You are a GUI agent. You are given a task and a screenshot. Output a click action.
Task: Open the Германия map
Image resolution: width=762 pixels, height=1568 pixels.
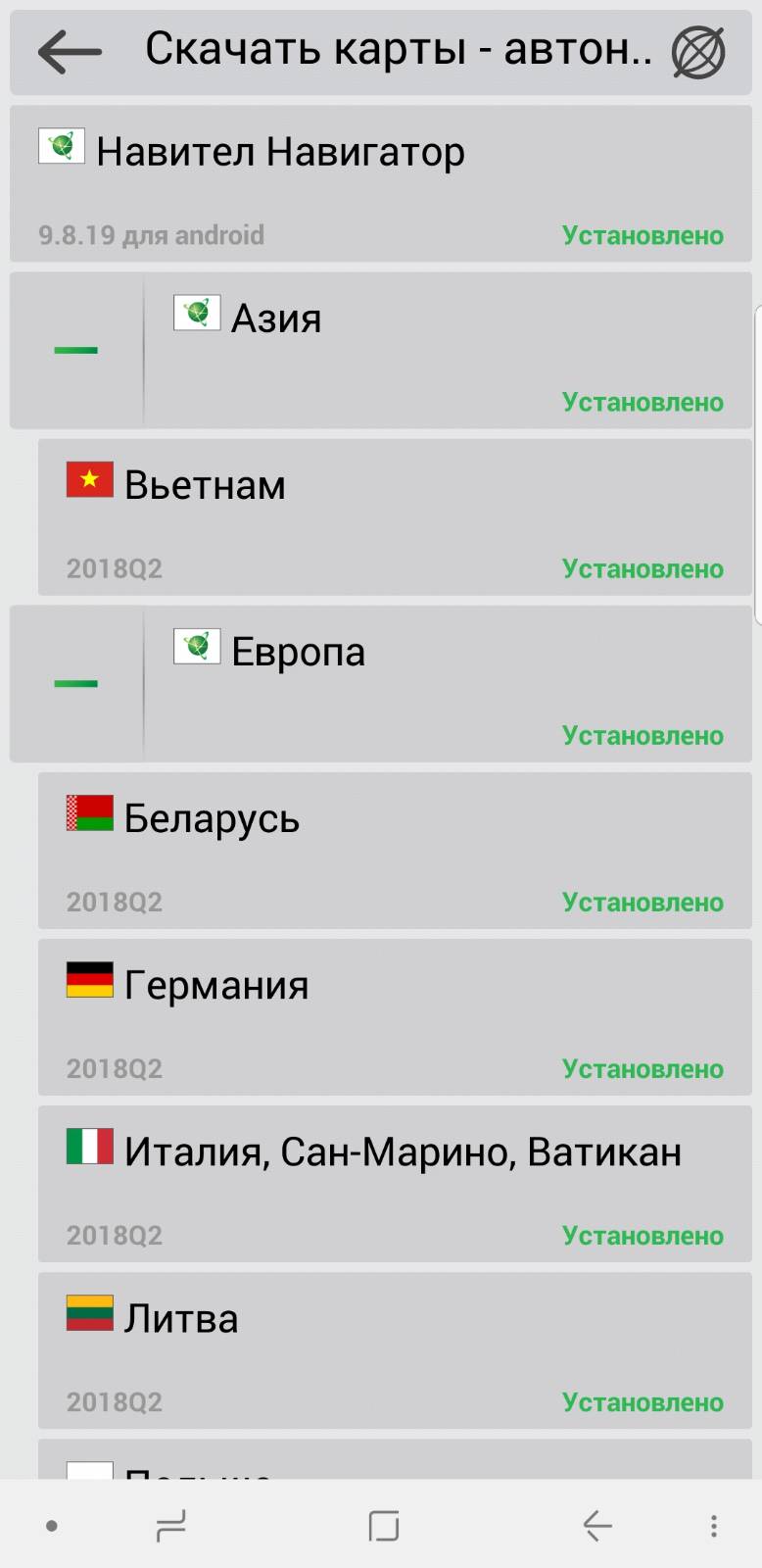coord(395,1016)
